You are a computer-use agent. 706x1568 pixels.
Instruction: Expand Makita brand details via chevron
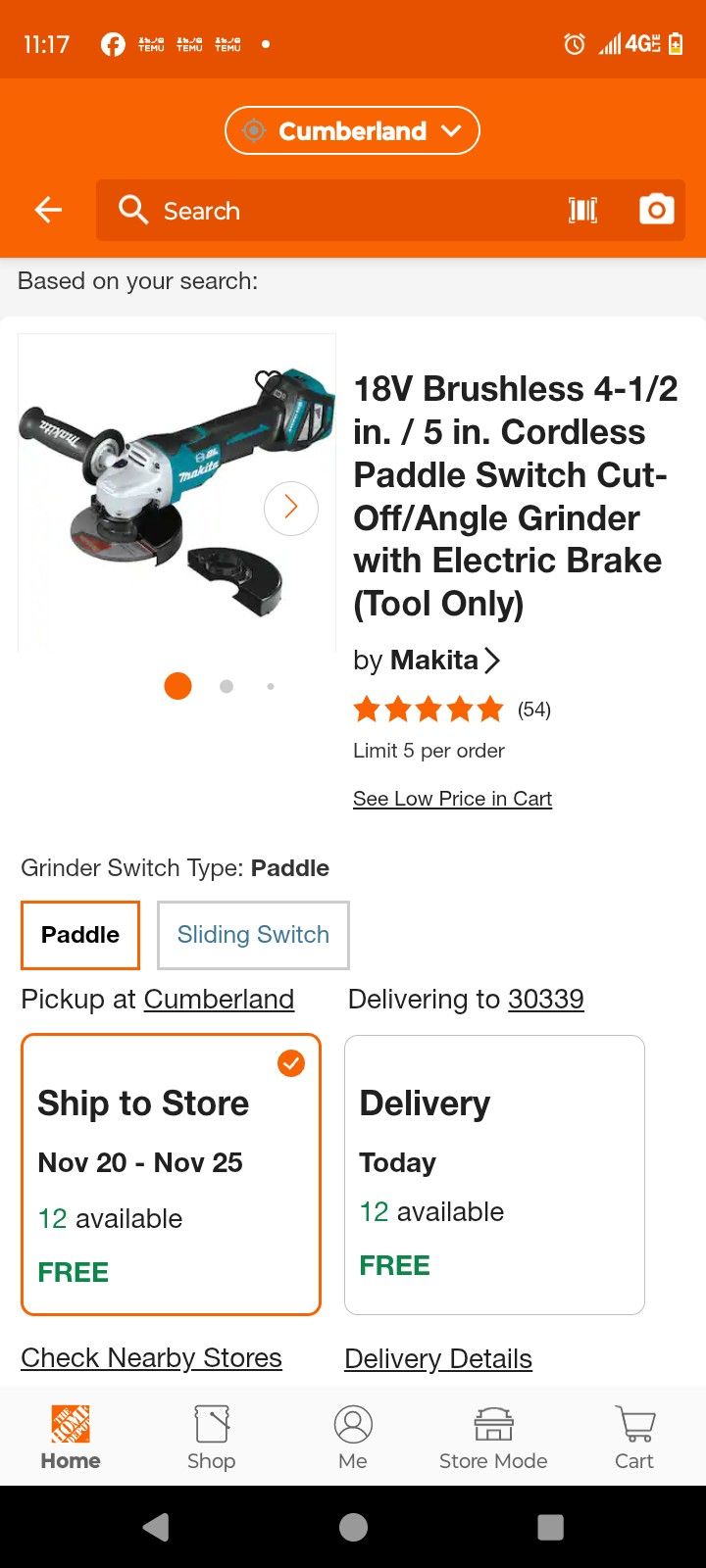click(x=490, y=660)
